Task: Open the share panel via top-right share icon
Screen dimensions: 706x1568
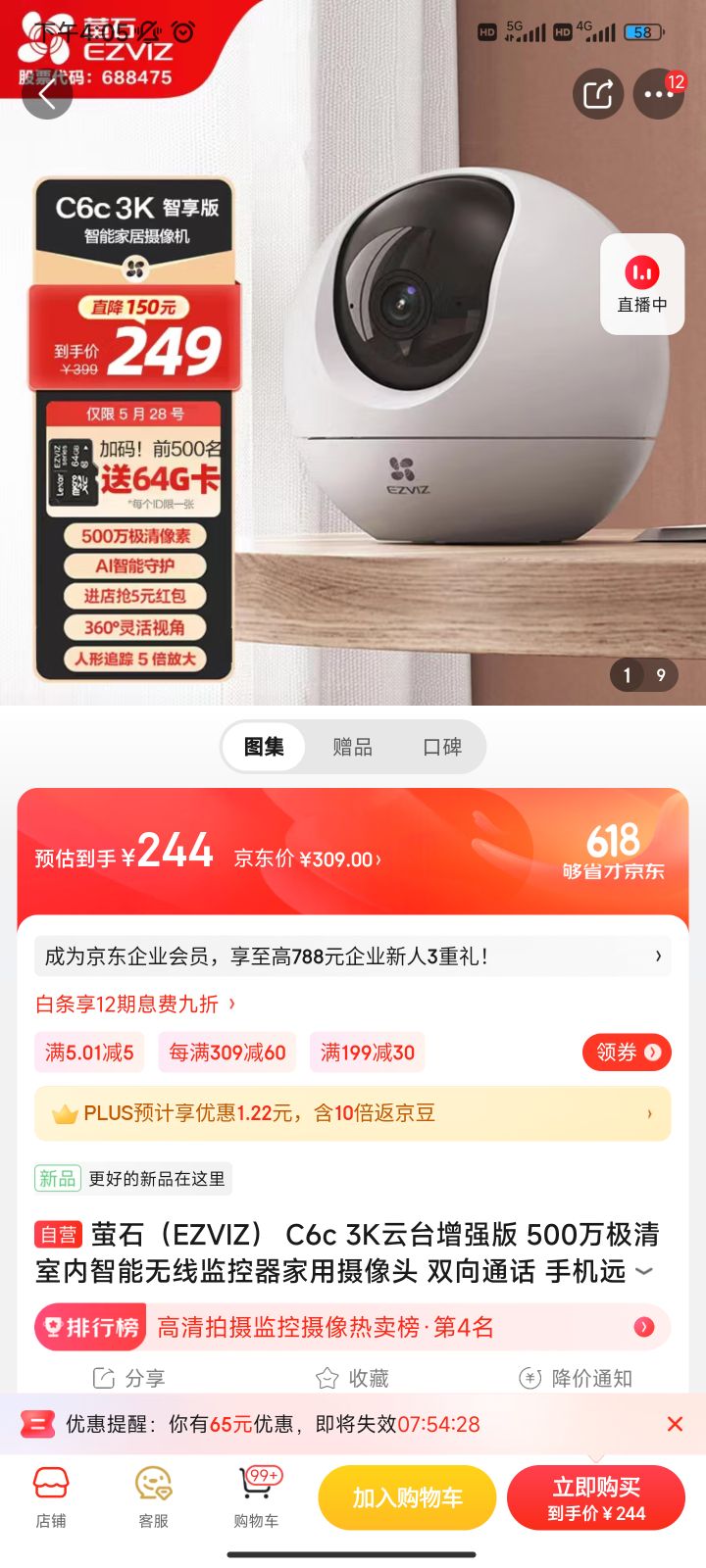Action: (x=597, y=94)
